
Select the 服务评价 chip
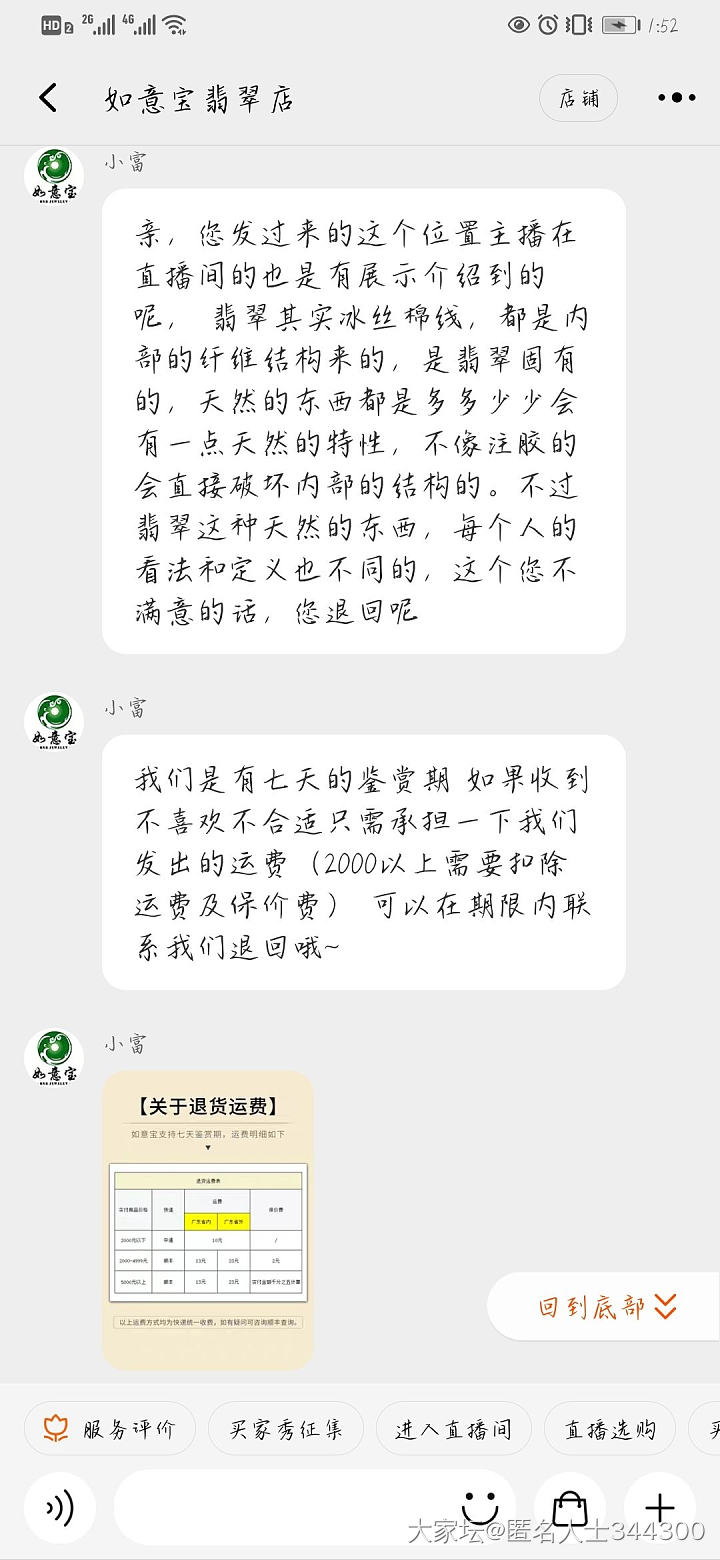pyautogui.click(x=110, y=1428)
